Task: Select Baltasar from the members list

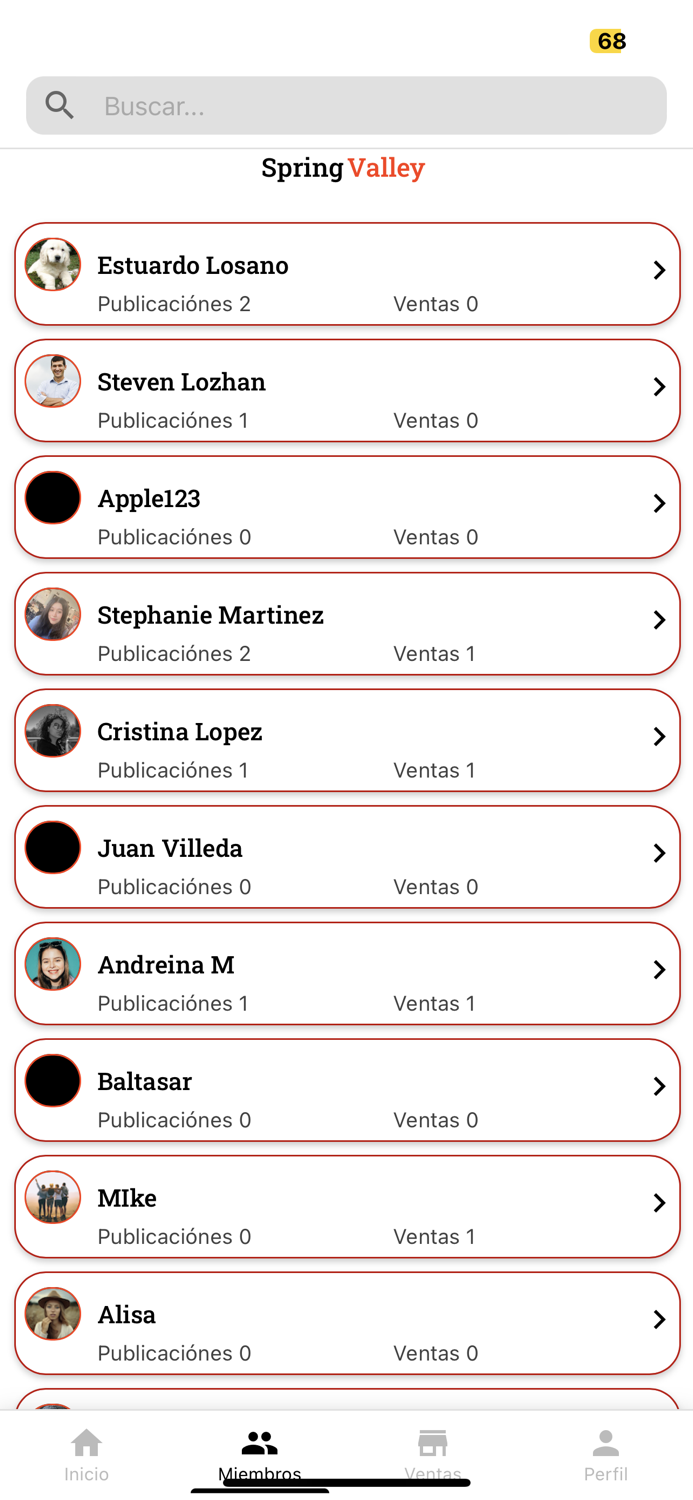Action: pyautogui.click(x=346, y=1090)
